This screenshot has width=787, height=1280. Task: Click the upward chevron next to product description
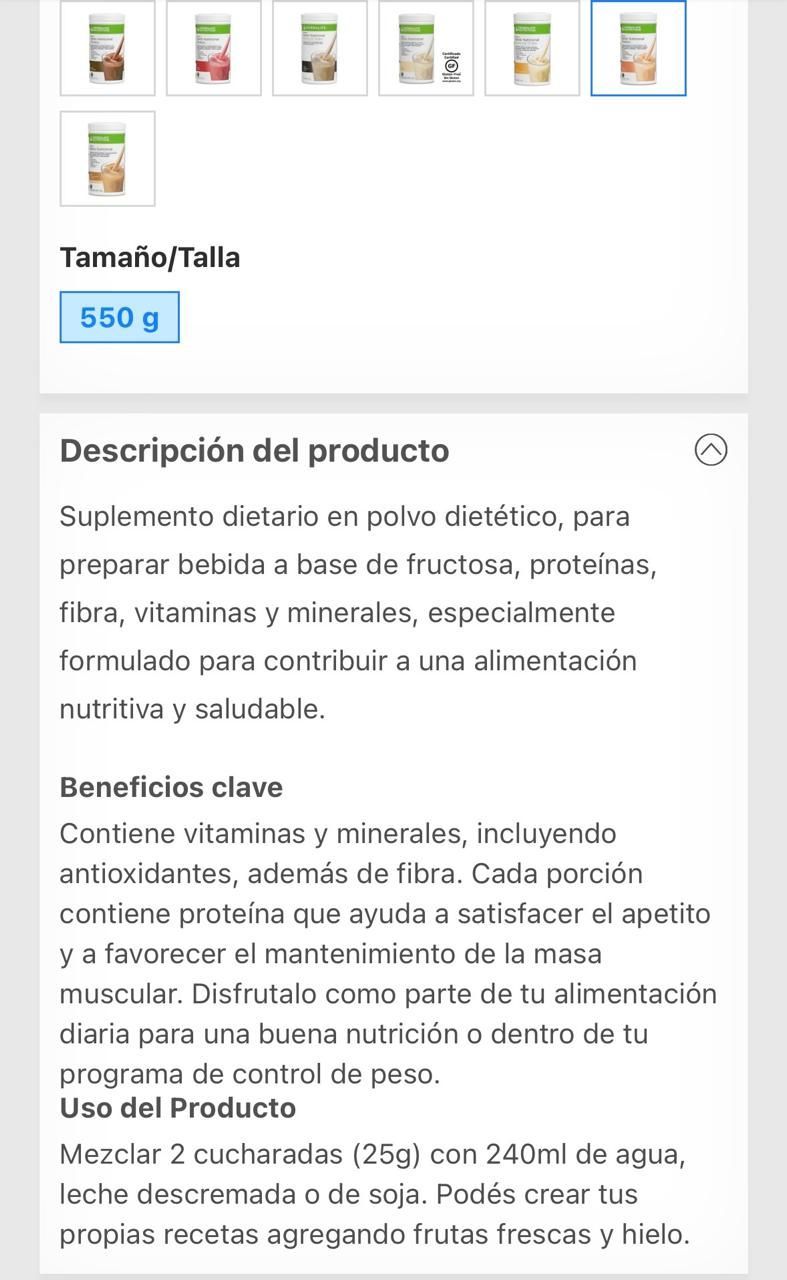[x=711, y=450]
